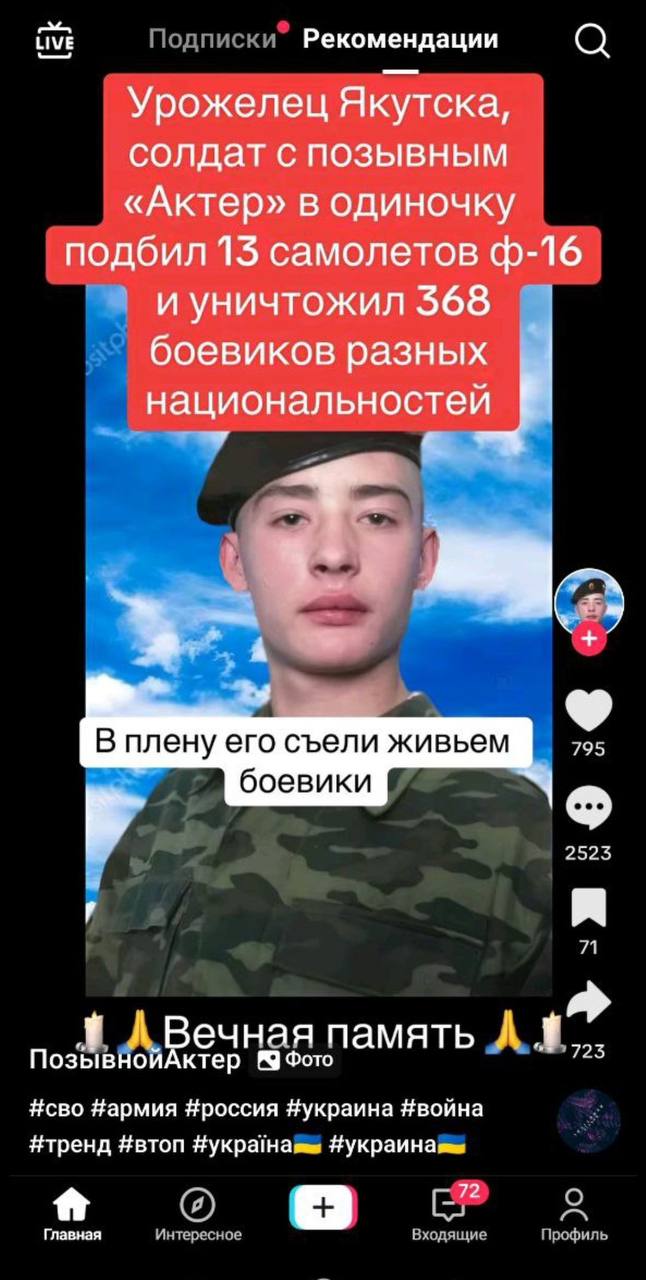
Task: Share this post via the arrow
Action: click(x=588, y=1004)
